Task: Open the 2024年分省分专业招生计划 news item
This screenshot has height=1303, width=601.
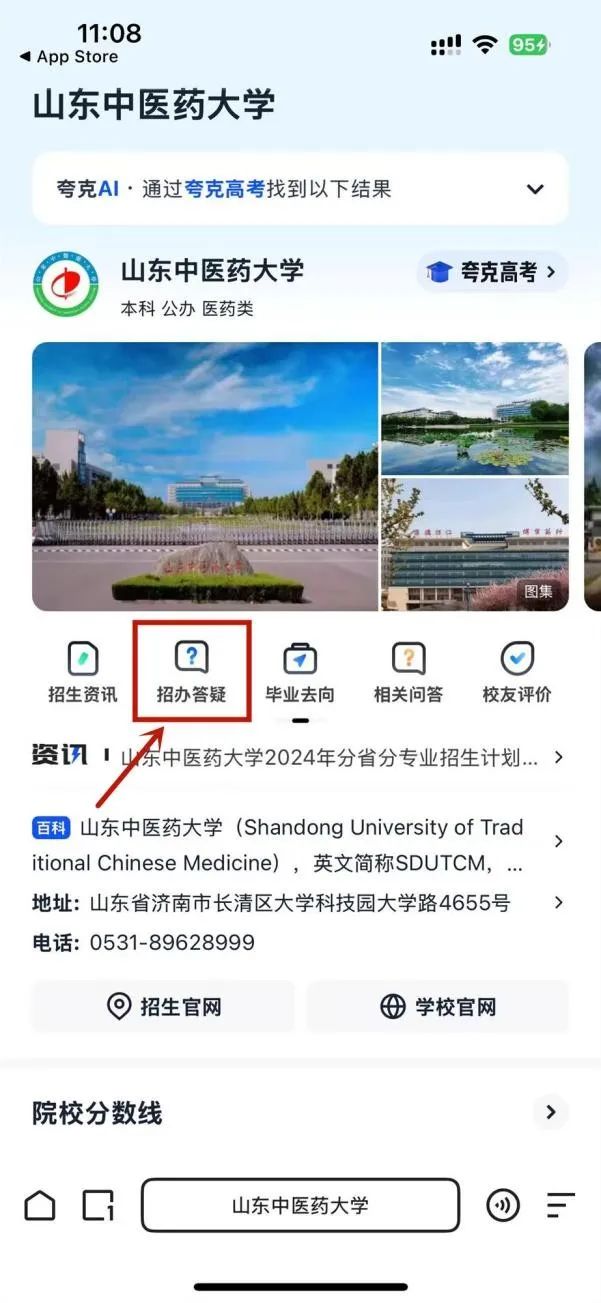Action: 330,757
